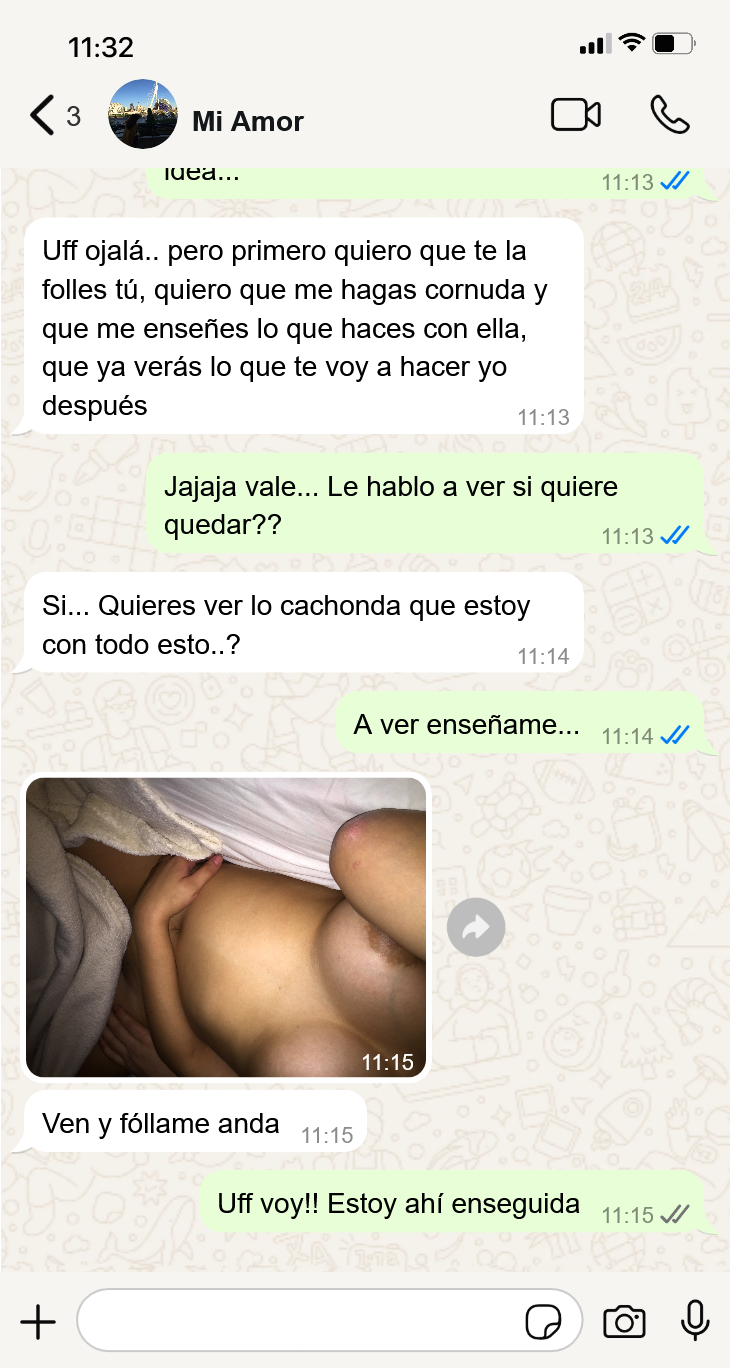The image size is (730, 1368).
Task: Start a video call with Mi Amor
Action: pyautogui.click(x=576, y=115)
